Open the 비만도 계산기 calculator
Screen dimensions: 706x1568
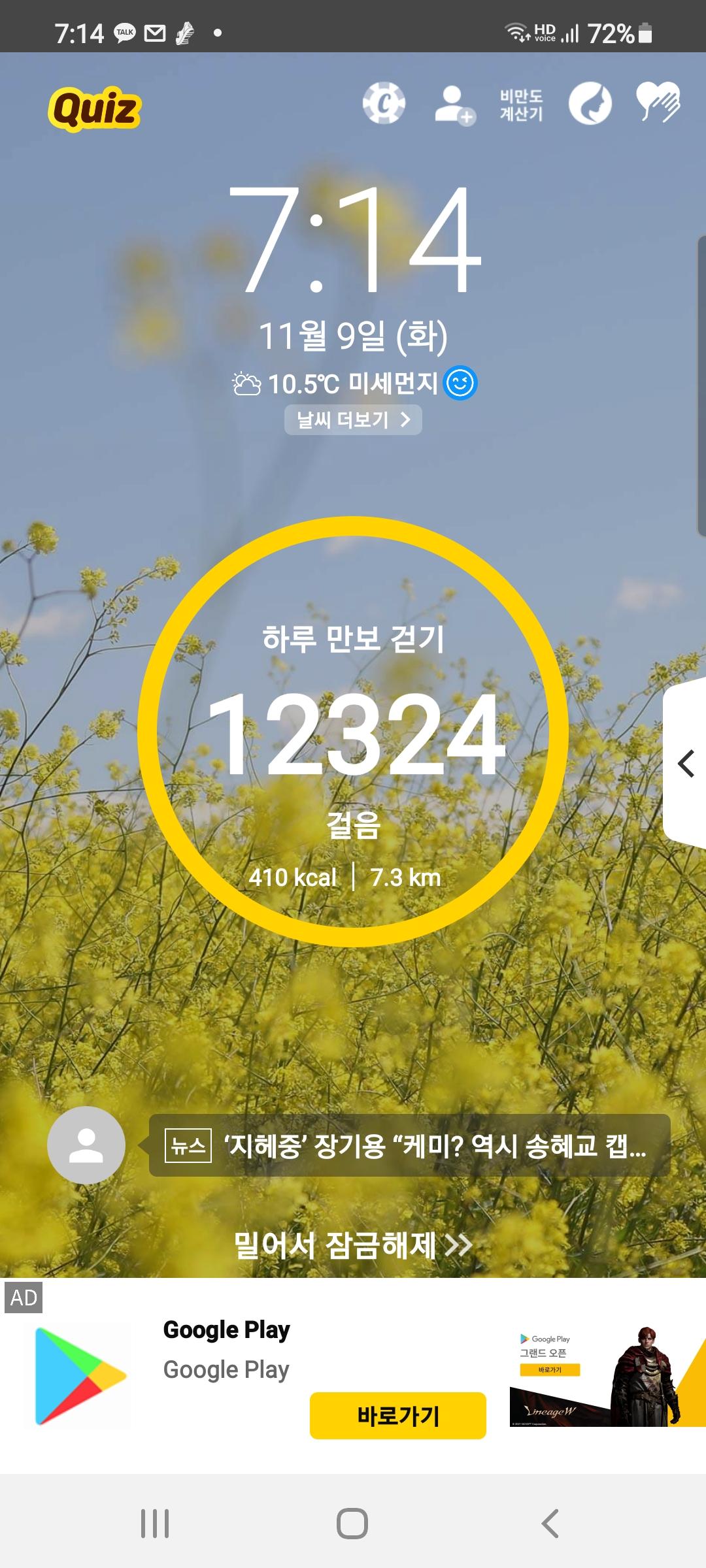521,105
